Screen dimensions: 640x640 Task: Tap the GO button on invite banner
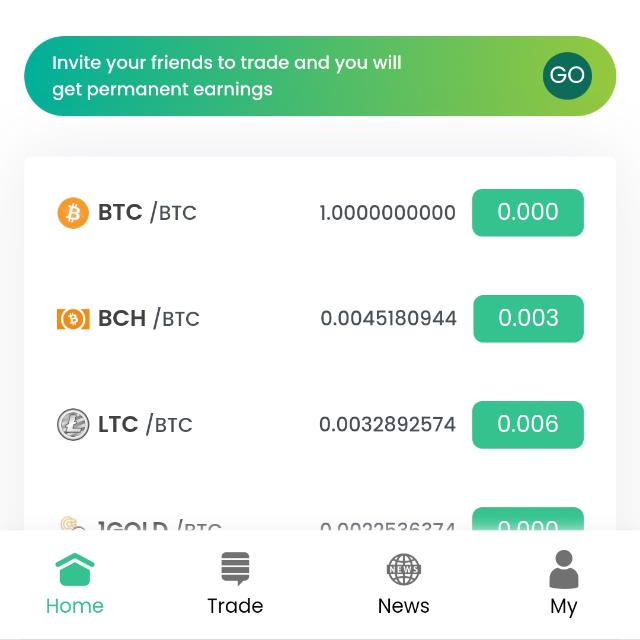tap(567, 76)
